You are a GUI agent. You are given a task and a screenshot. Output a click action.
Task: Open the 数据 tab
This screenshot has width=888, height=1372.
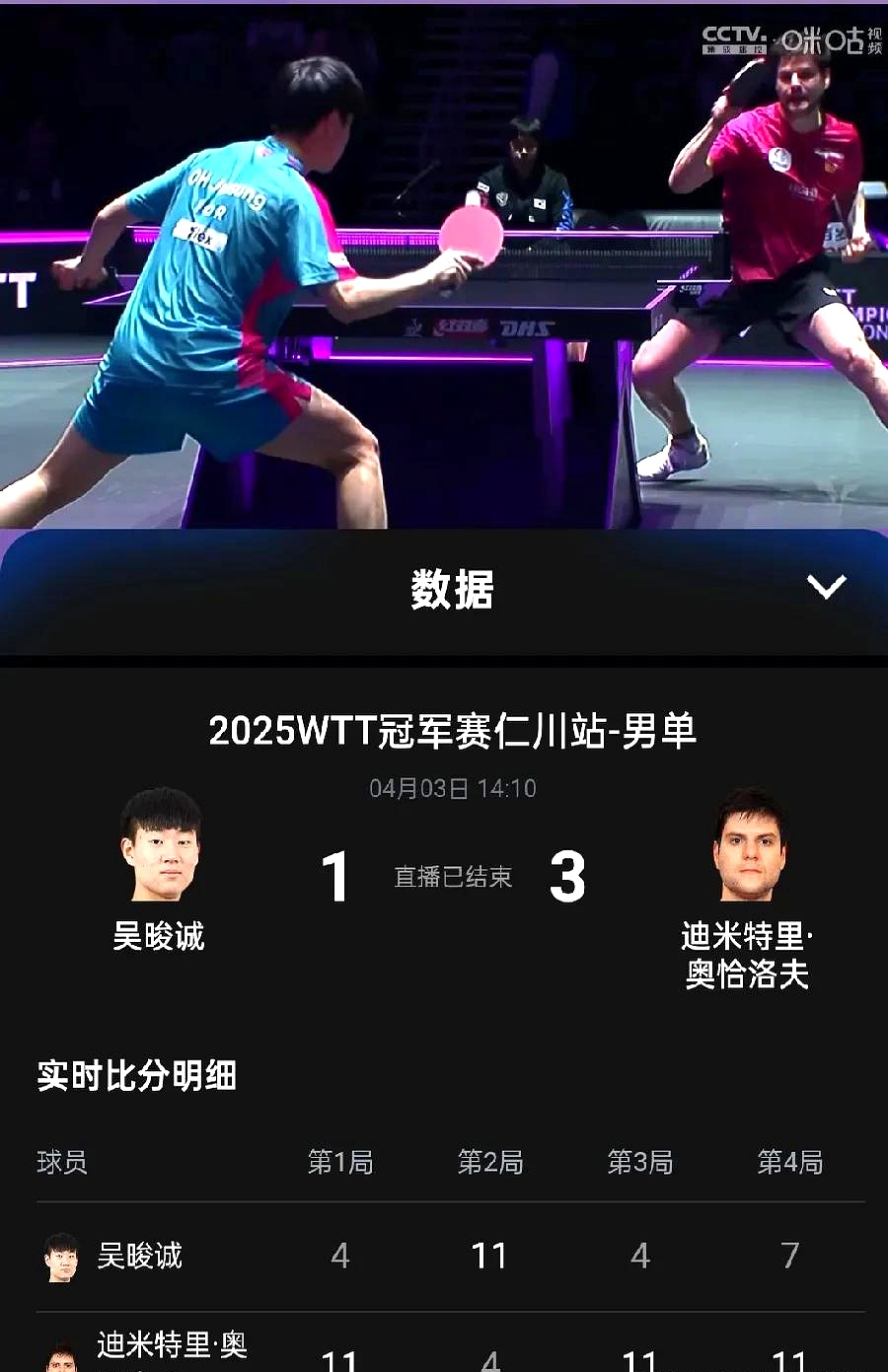[x=452, y=588]
